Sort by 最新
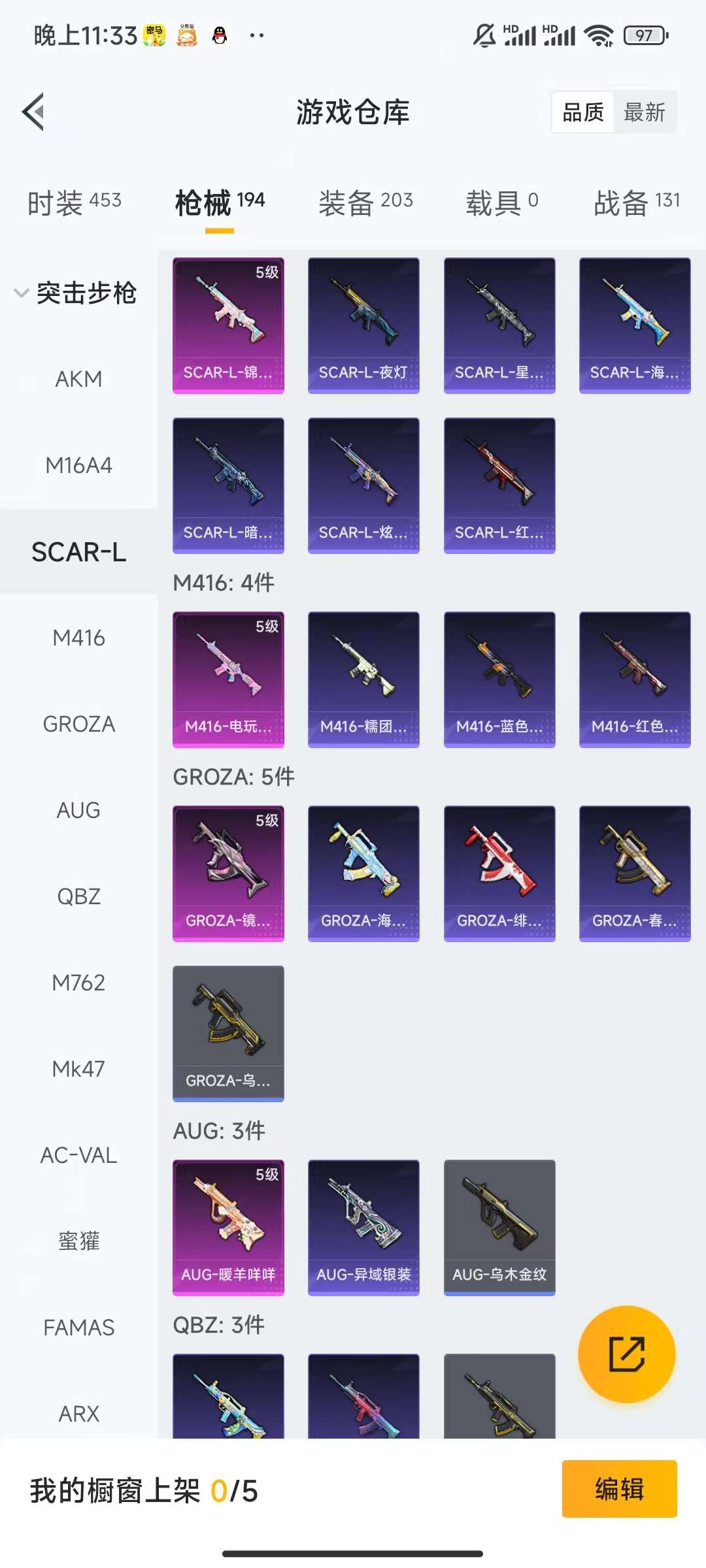 [644, 112]
